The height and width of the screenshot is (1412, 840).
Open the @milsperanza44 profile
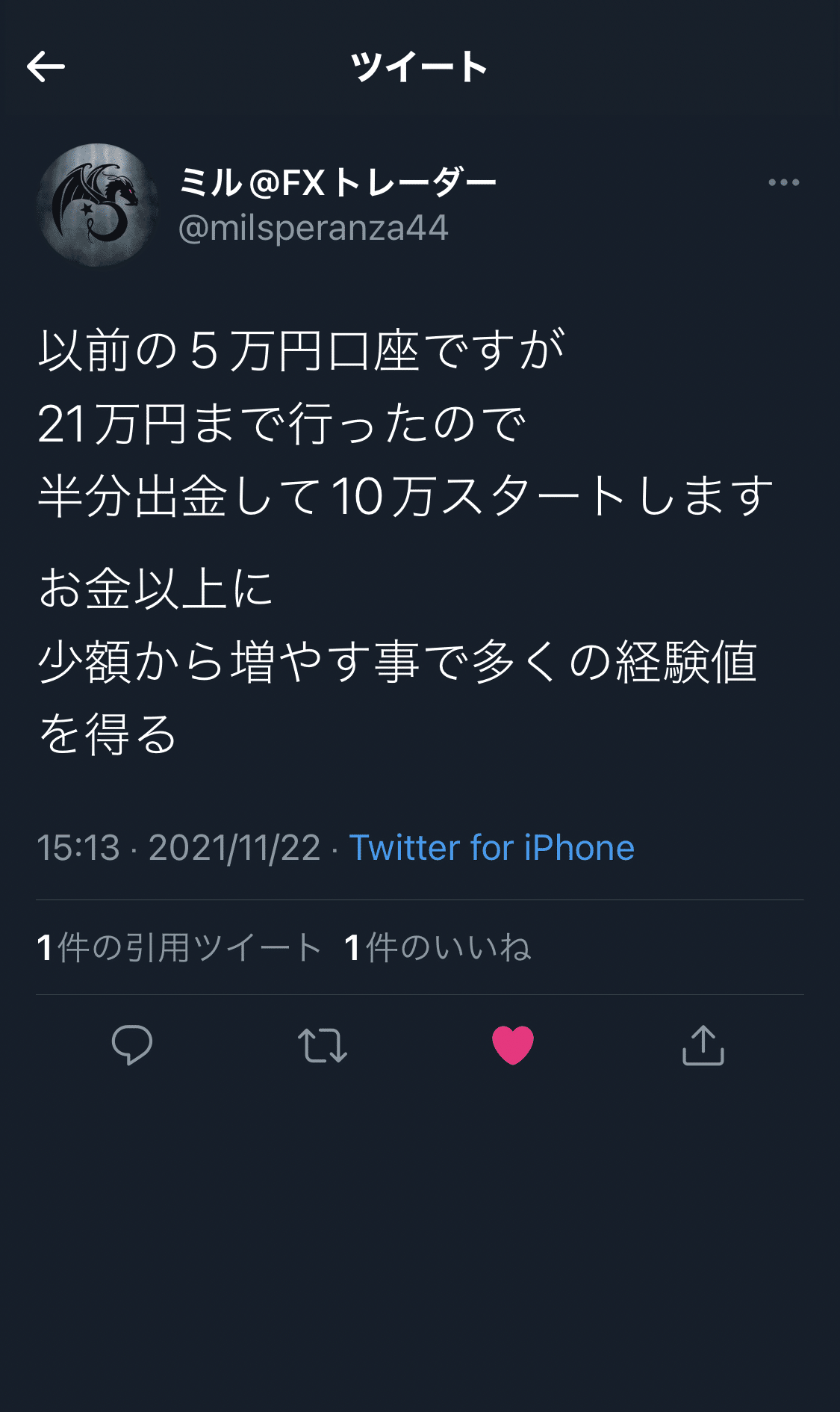pos(313,228)
